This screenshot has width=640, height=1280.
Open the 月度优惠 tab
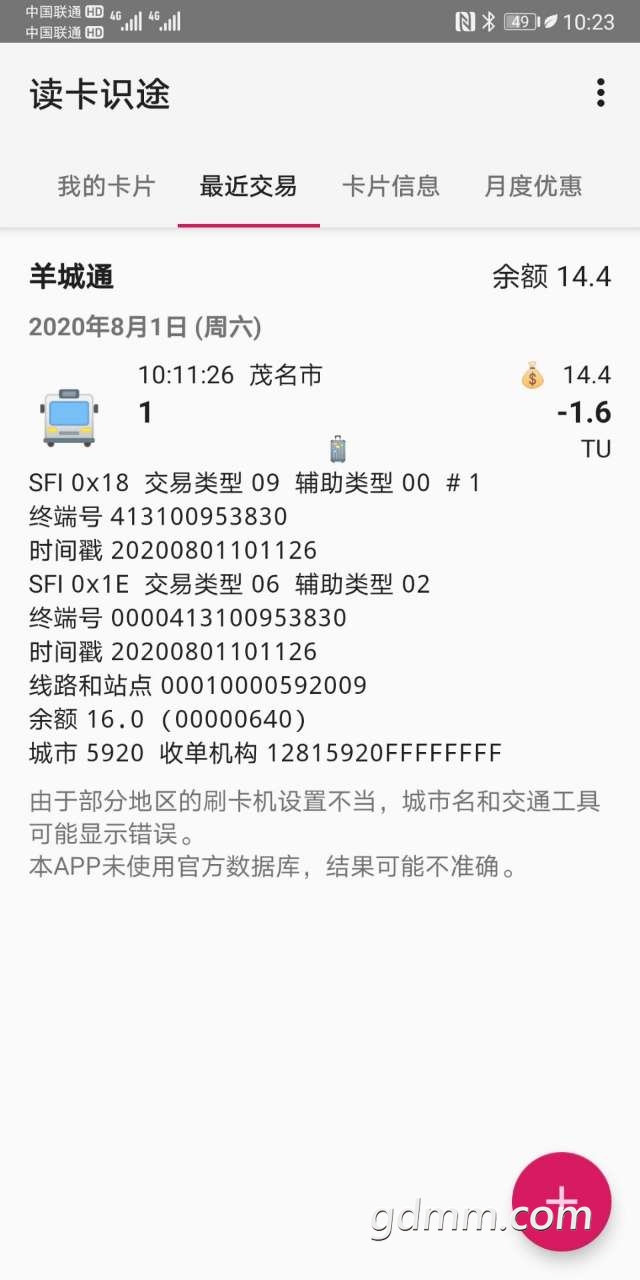click(533, 186)
